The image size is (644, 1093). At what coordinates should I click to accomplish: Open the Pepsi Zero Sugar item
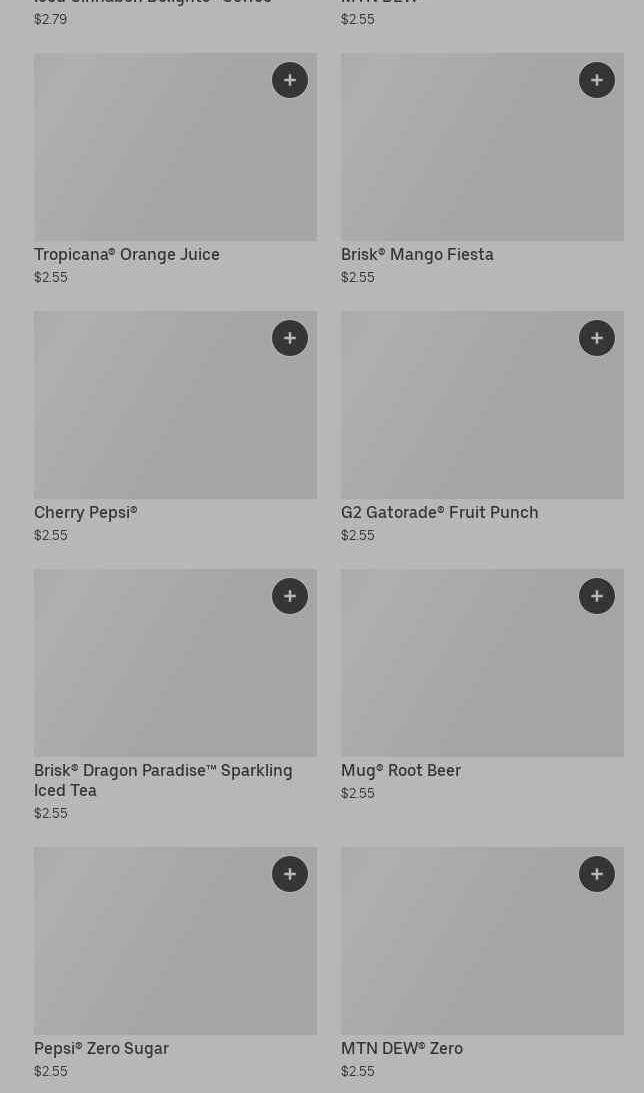175,963
